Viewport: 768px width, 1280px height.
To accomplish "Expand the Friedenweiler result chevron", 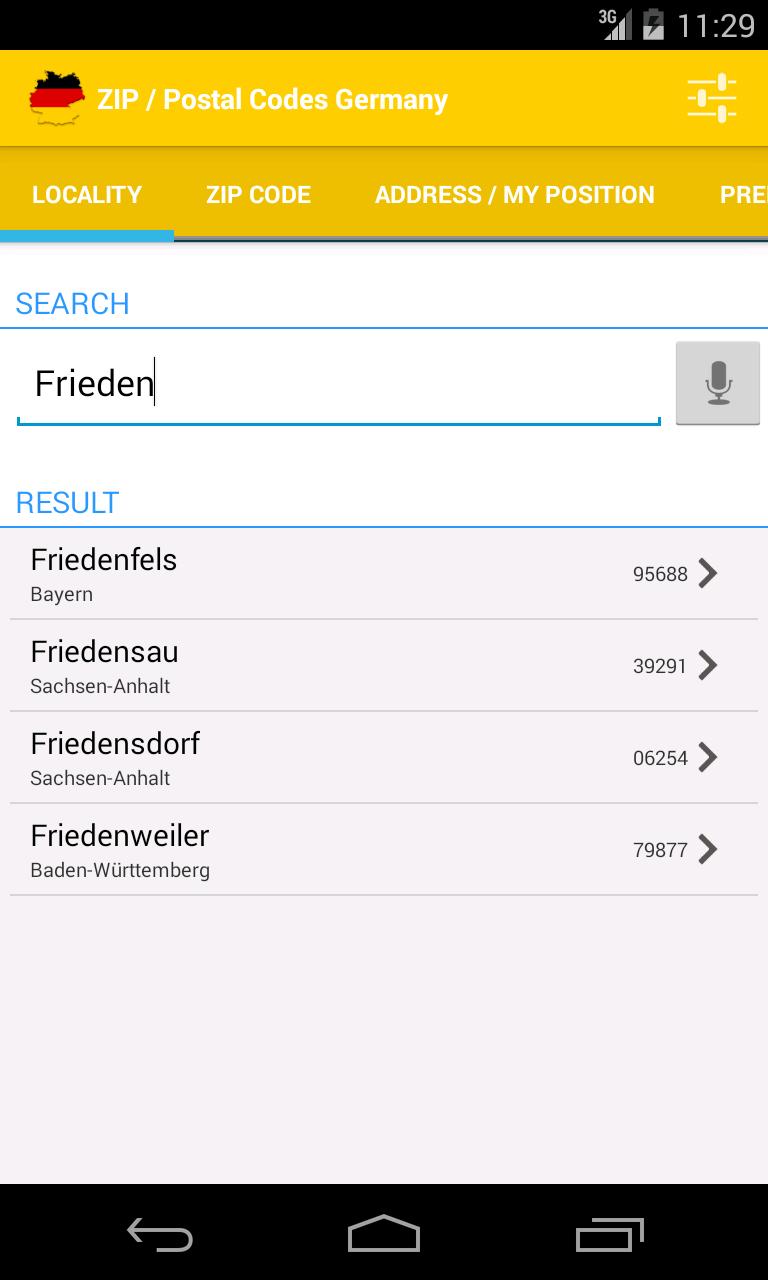I will pos(708,849).
